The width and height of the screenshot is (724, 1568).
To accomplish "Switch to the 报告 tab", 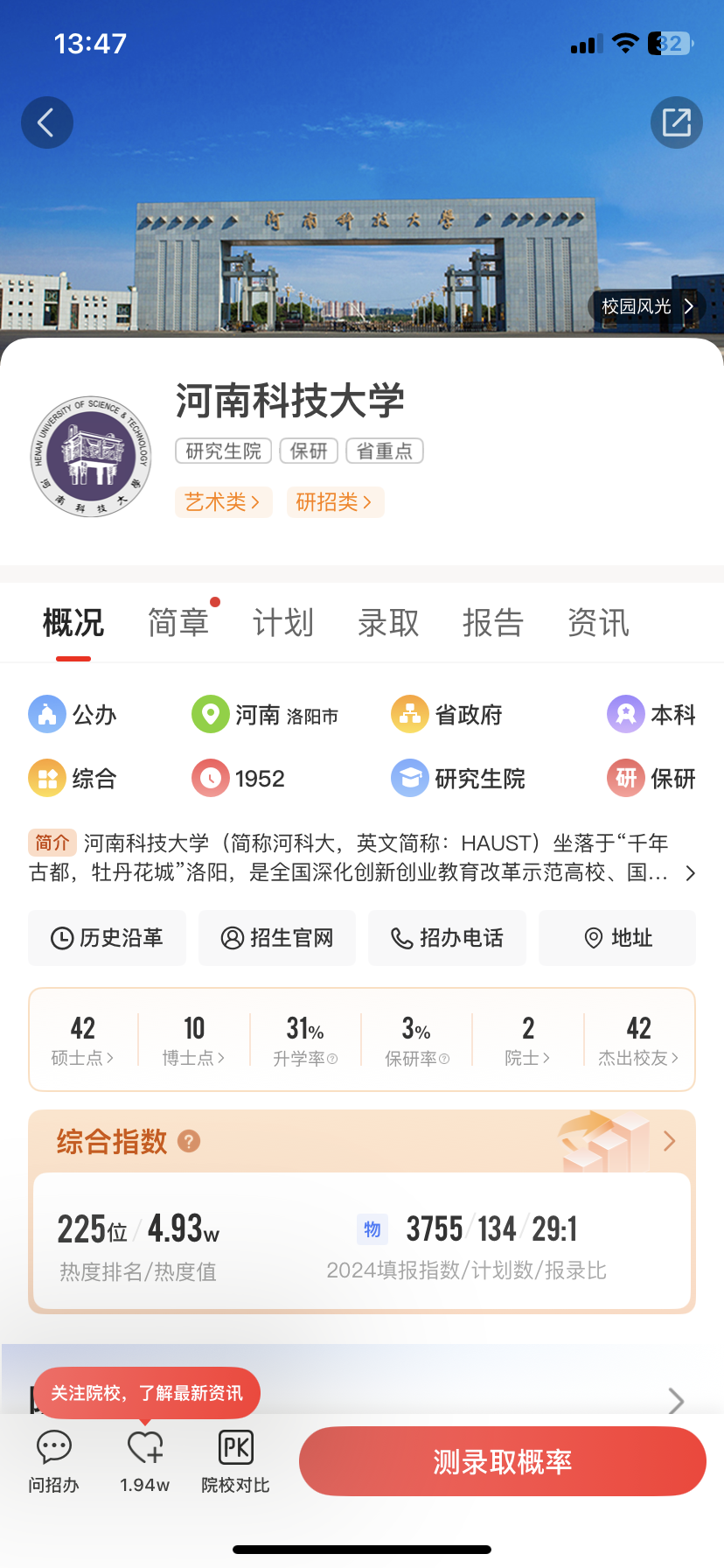I will tap(493, 623).
